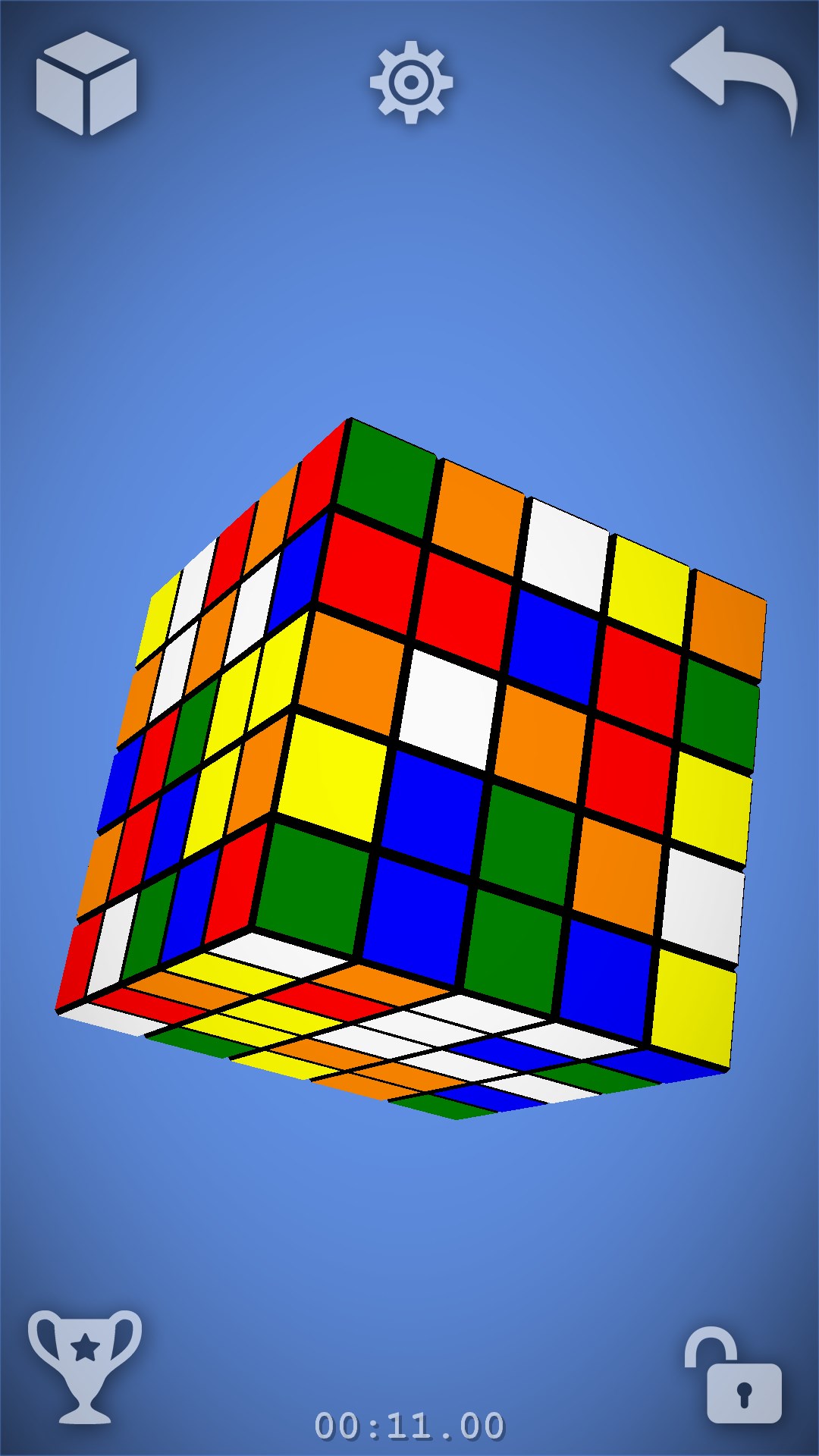Toggle the cube rotation lock
The width and height of the screenshot is (819, 1456).
[x=734, y=1376]
